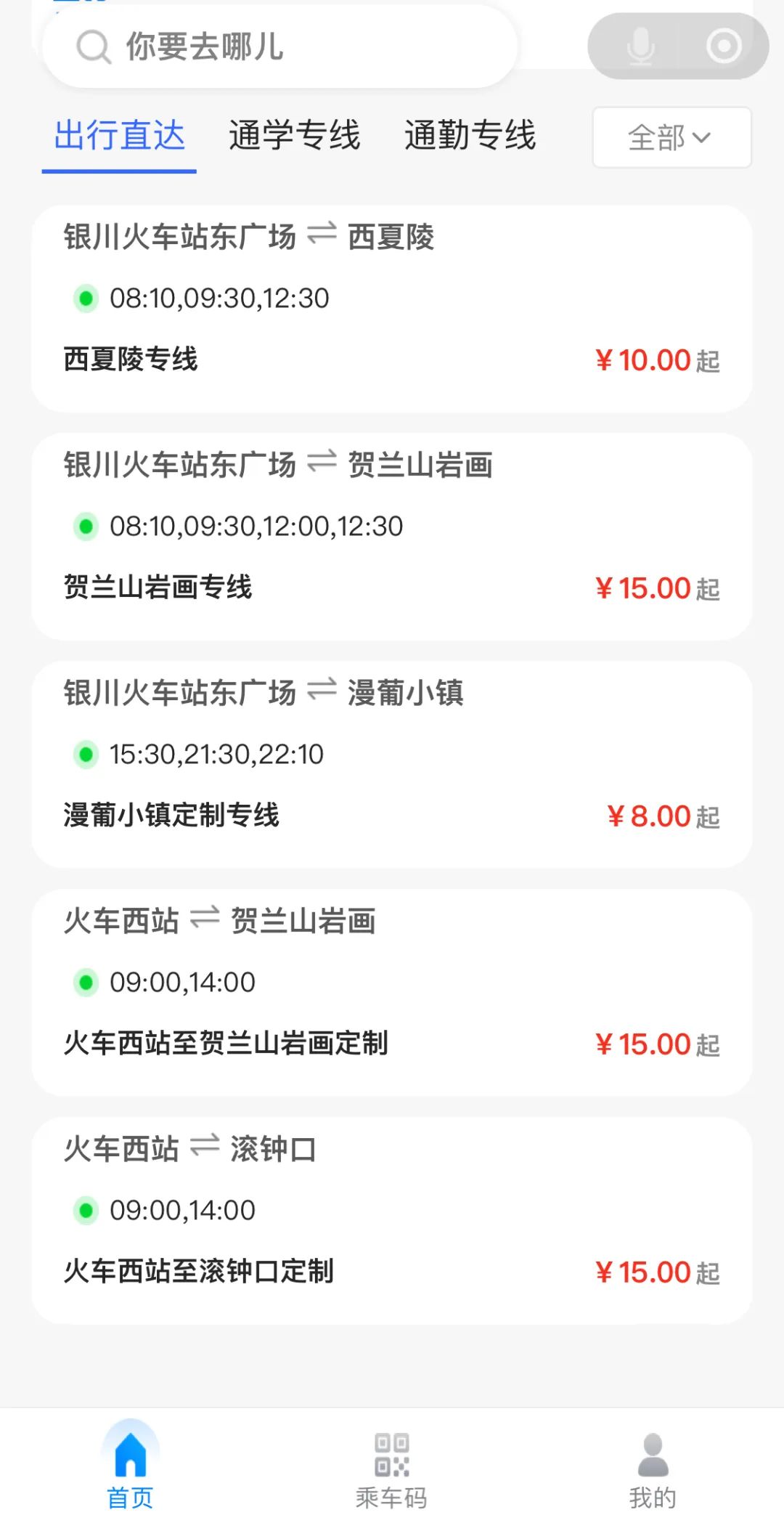Open 火车西站至贺兰山岩画定制 route

(x=391, y=993)
